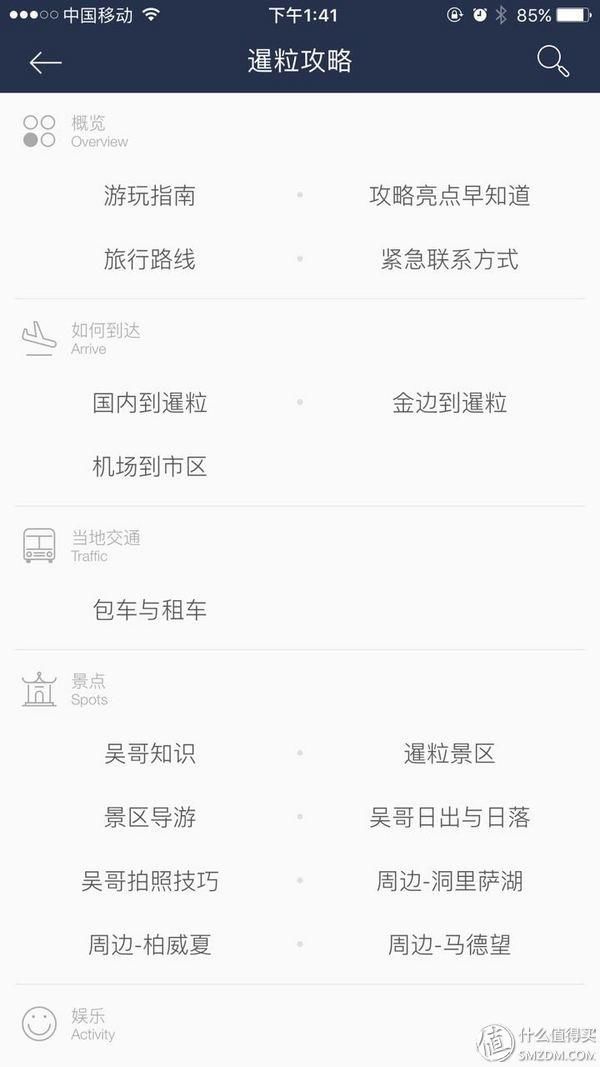Open 吴哥日出与日落
600x1067 pixels.
pyautogui.click(x=450, y=817)
